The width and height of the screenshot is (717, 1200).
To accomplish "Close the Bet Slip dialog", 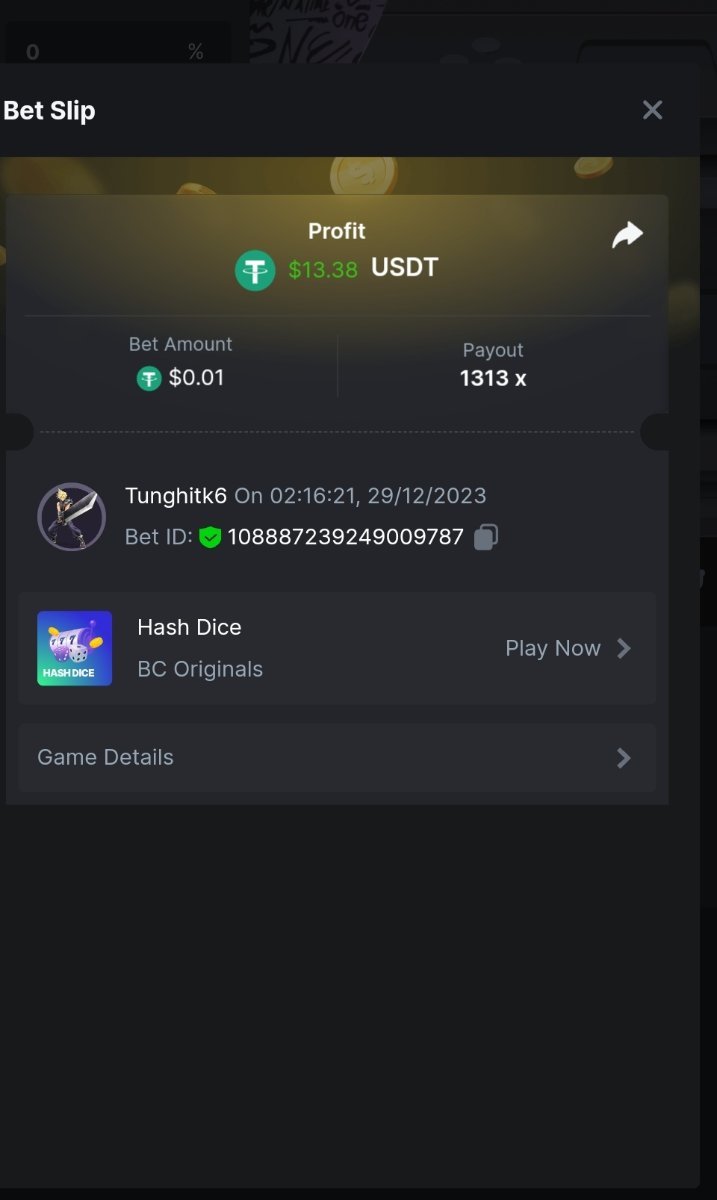I will [652, 110].
